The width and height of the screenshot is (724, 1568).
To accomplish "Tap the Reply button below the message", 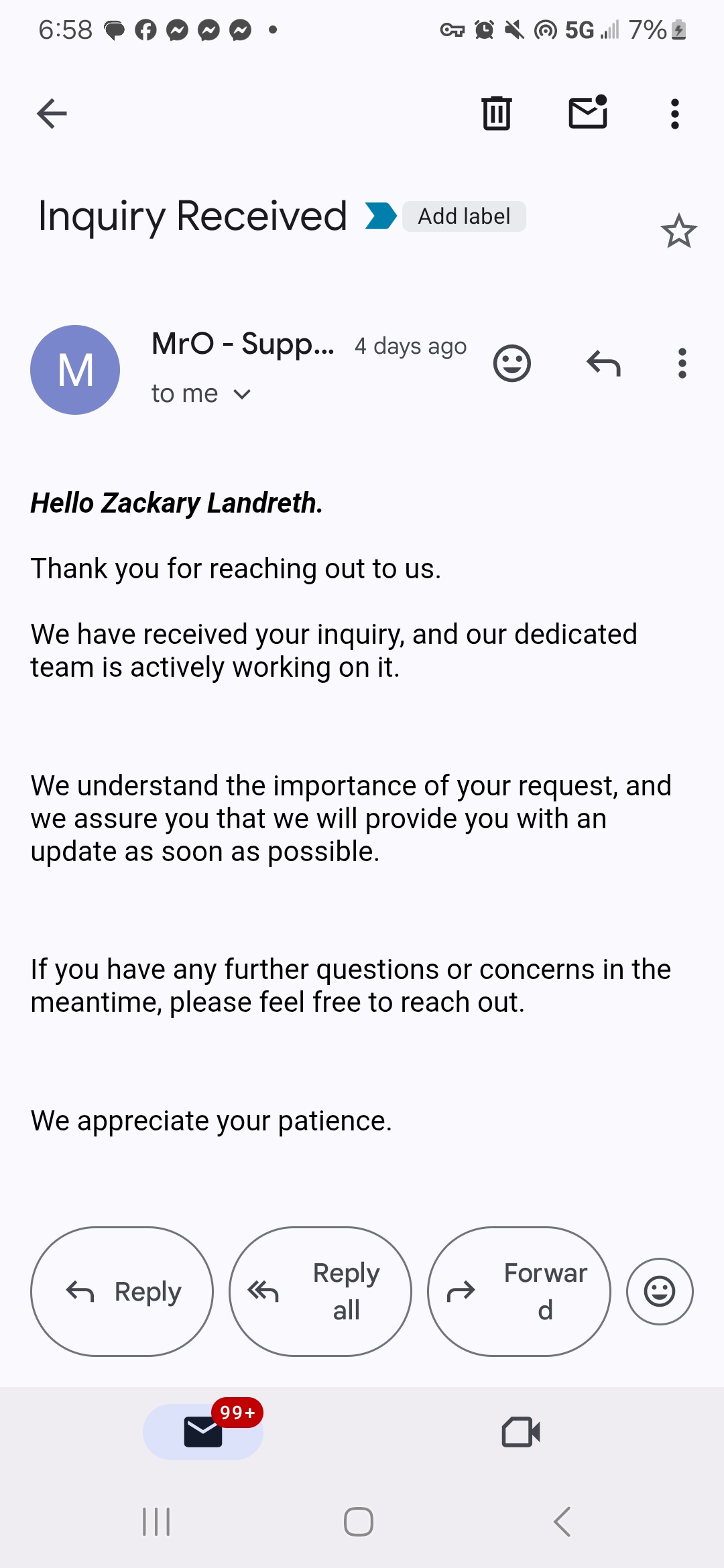I will tap(122, 1292).
